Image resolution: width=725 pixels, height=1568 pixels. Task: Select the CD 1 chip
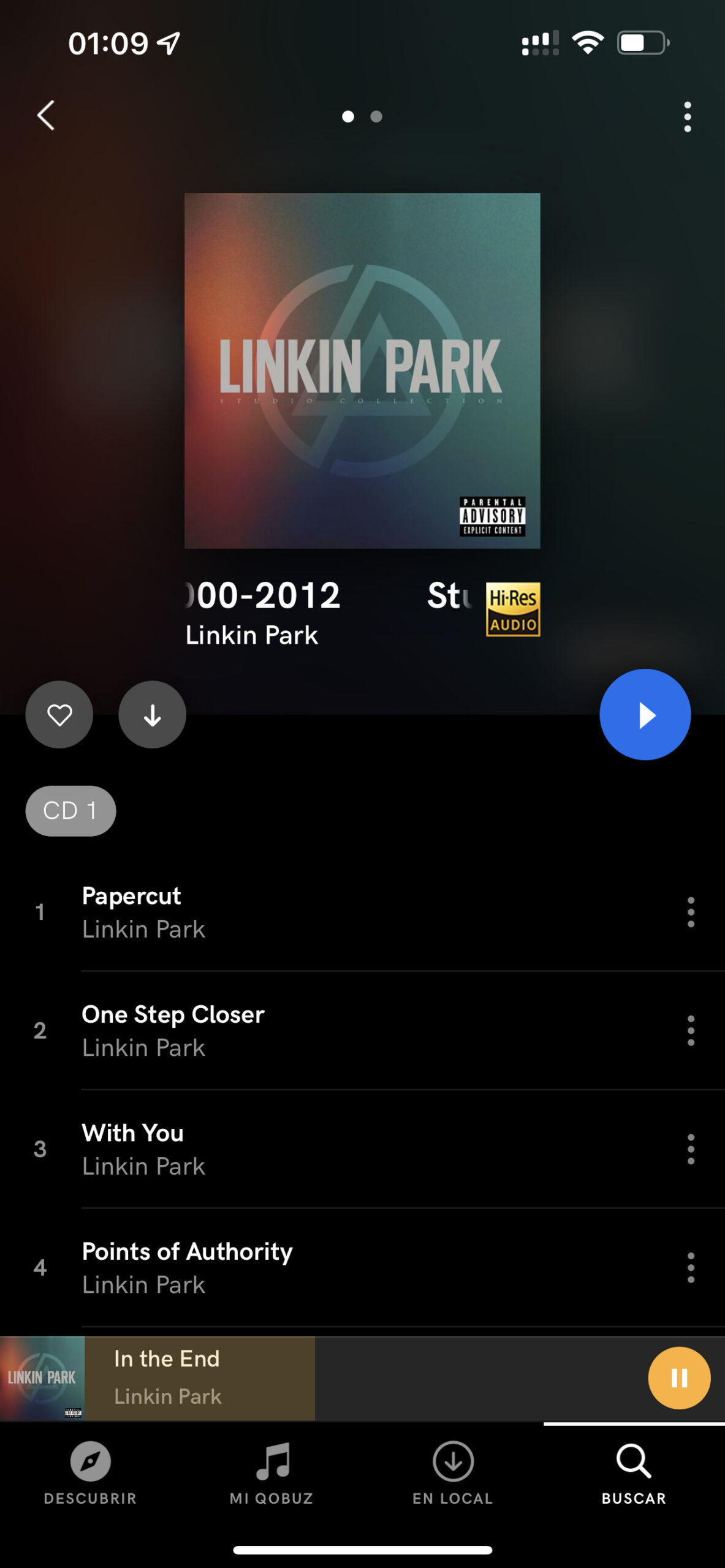pos(70,810)
